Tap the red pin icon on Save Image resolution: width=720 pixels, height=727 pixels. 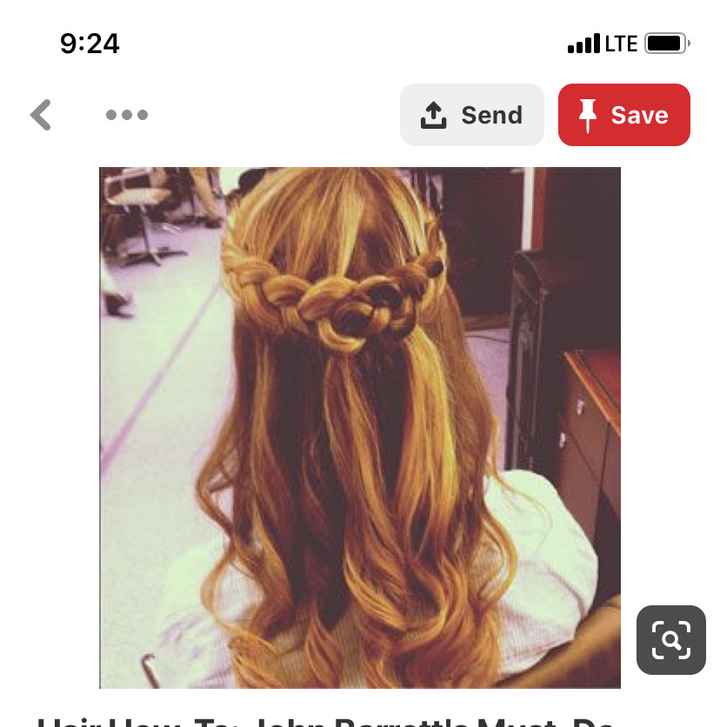click(590, 114)
